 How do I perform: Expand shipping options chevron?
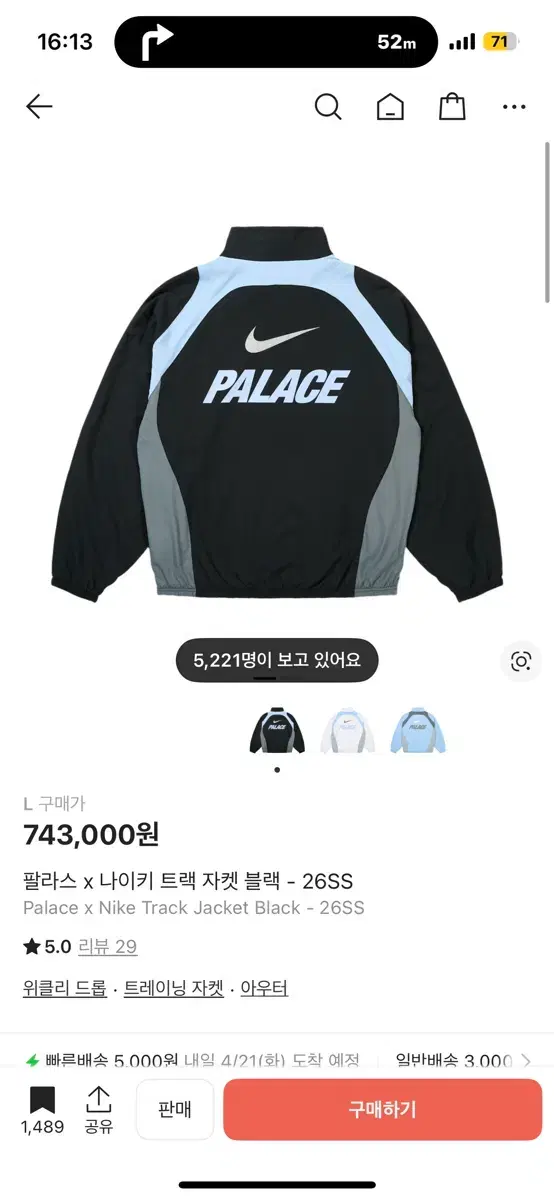(x=527, y=1061)
